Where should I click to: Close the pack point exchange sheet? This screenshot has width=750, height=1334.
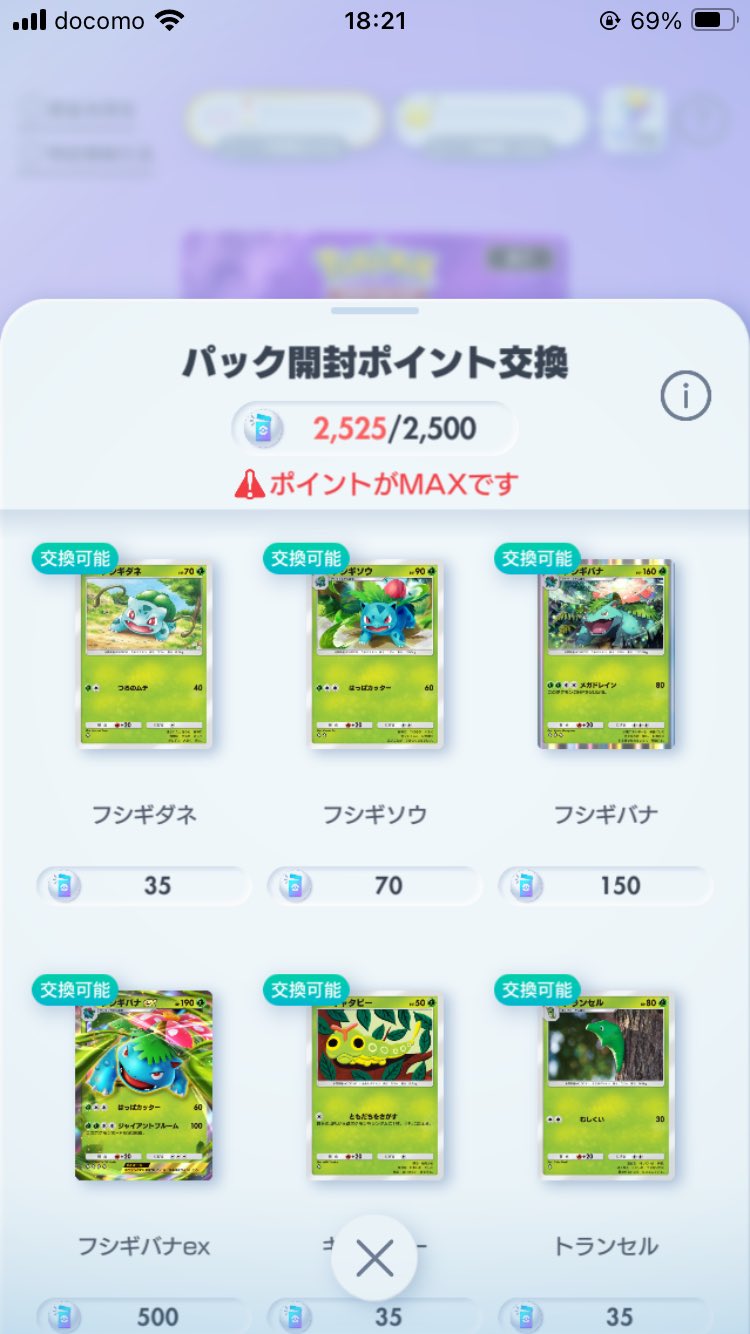pyautogui.click(x=374, y=1259)
